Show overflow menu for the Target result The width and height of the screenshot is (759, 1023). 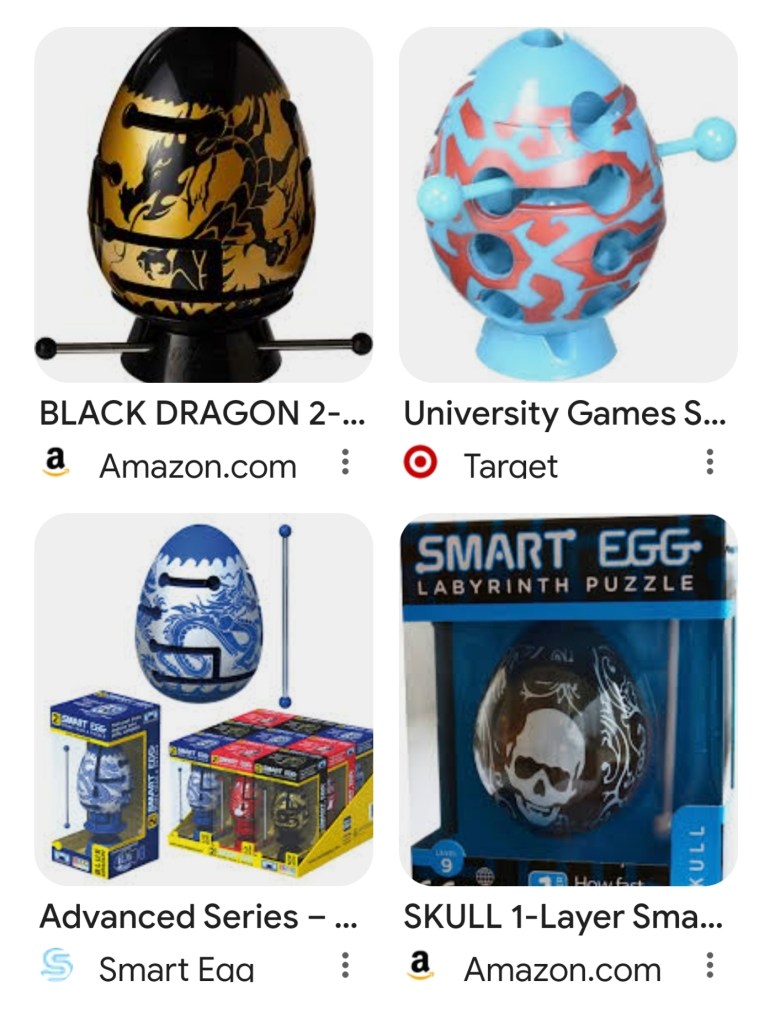709,462
